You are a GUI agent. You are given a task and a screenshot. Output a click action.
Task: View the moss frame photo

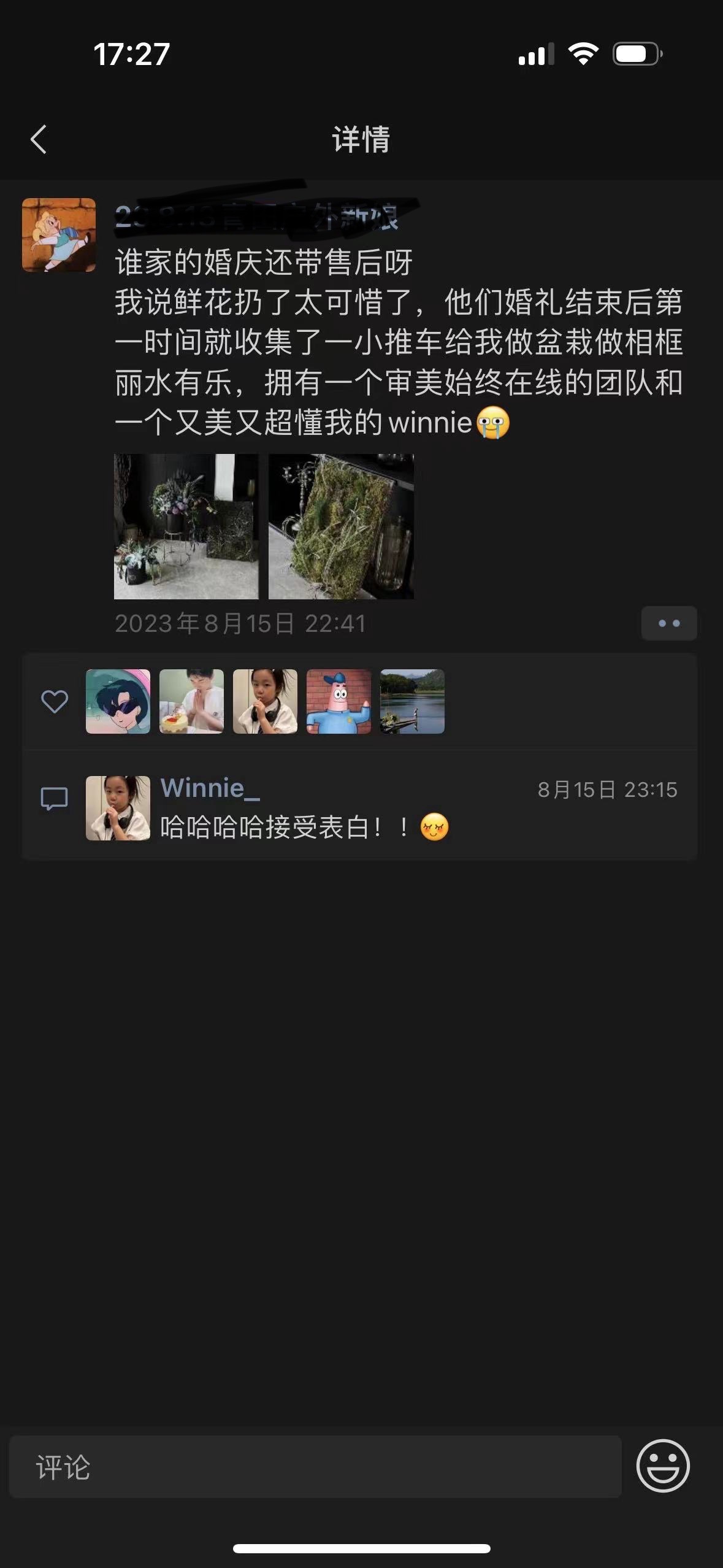pos(341,526)
